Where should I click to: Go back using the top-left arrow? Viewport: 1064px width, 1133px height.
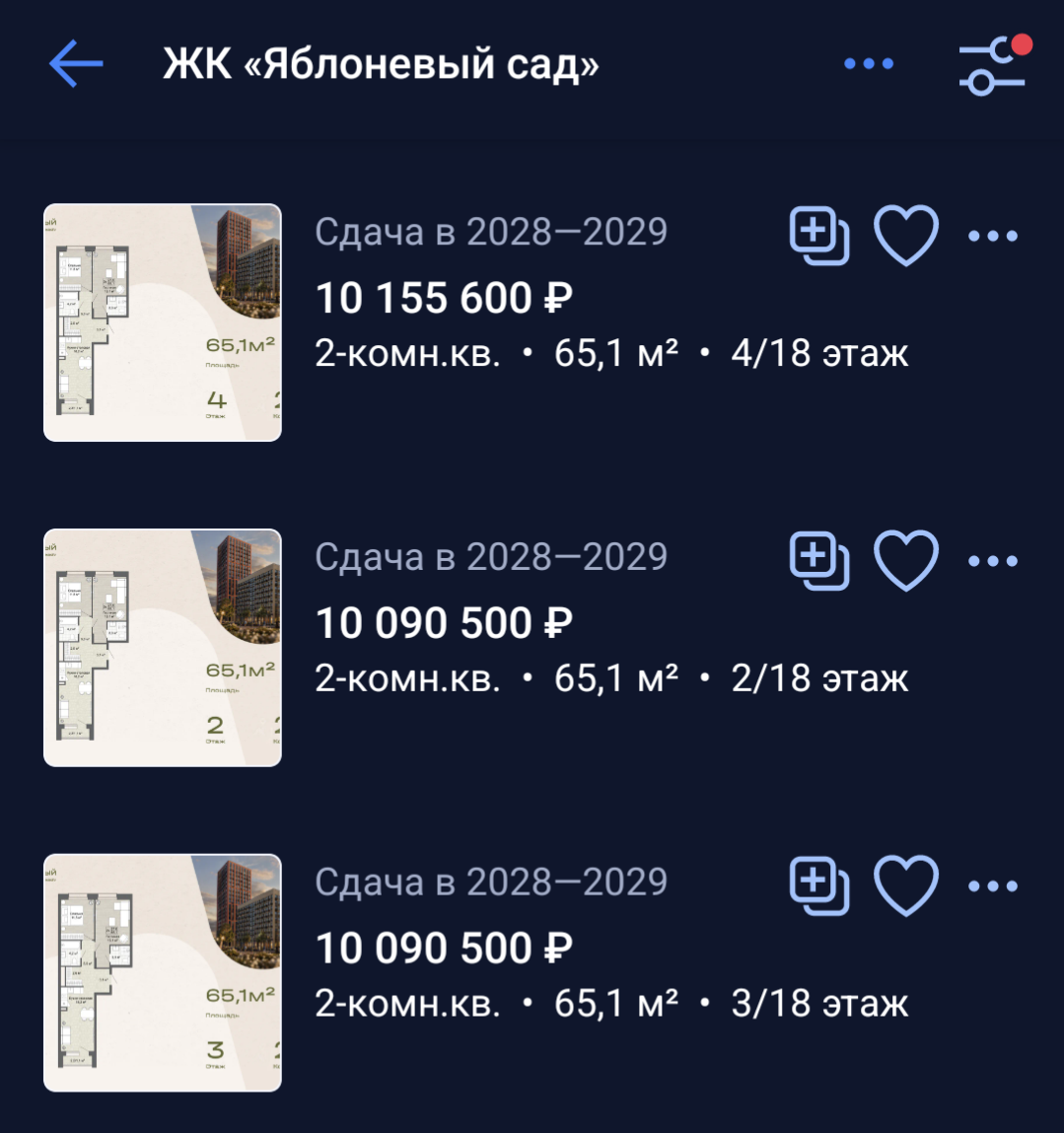pos(76,63)
